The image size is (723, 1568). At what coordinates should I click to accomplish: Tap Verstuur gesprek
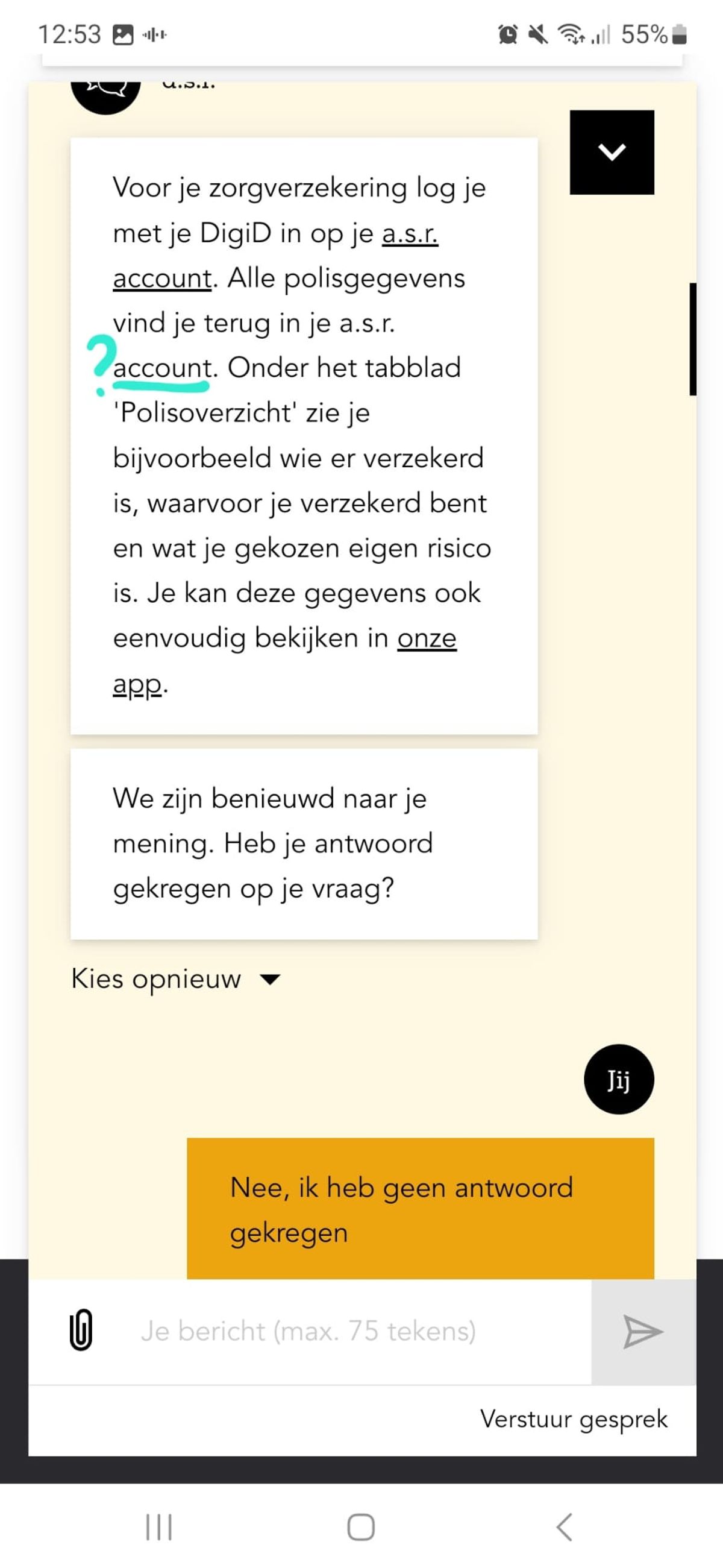click(574, 1419)
